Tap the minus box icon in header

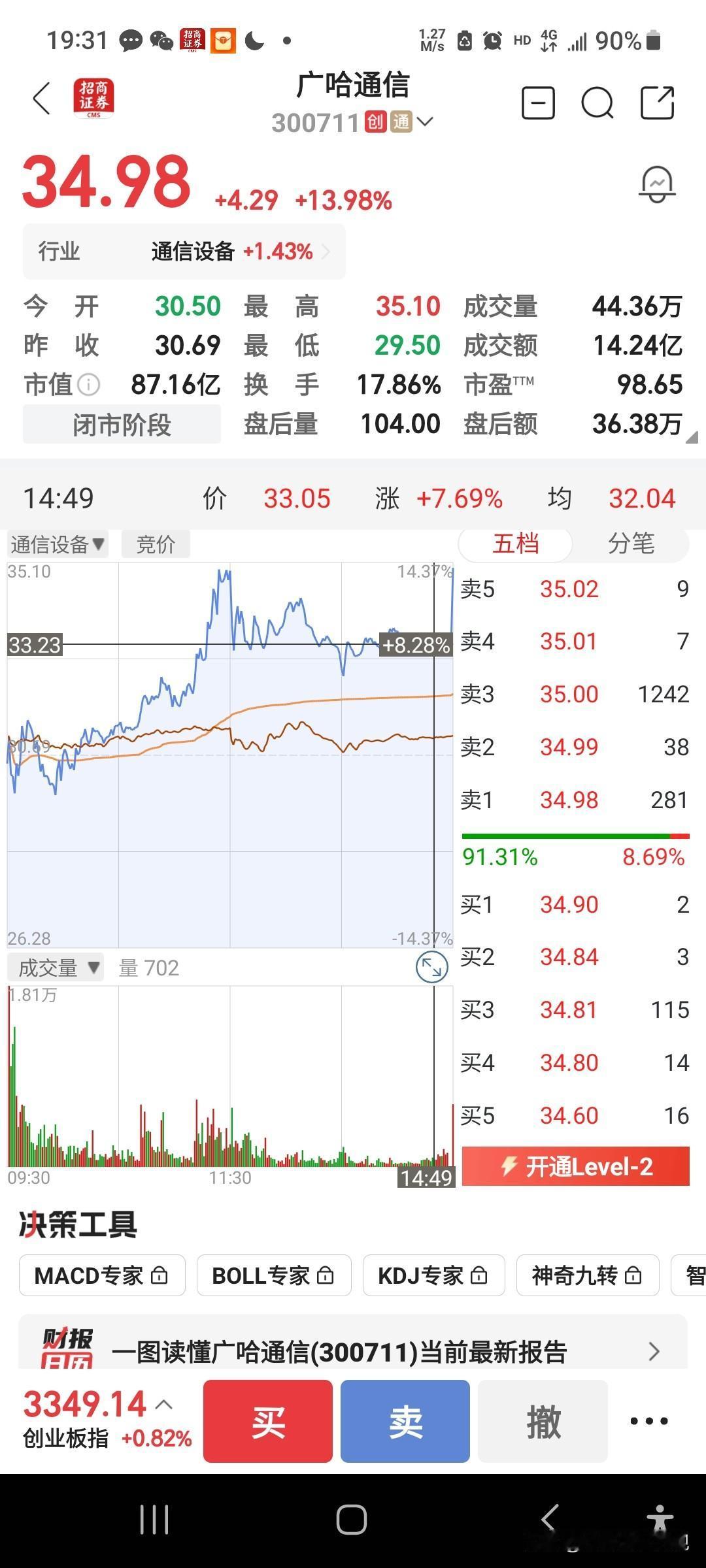tap(538, 103)
